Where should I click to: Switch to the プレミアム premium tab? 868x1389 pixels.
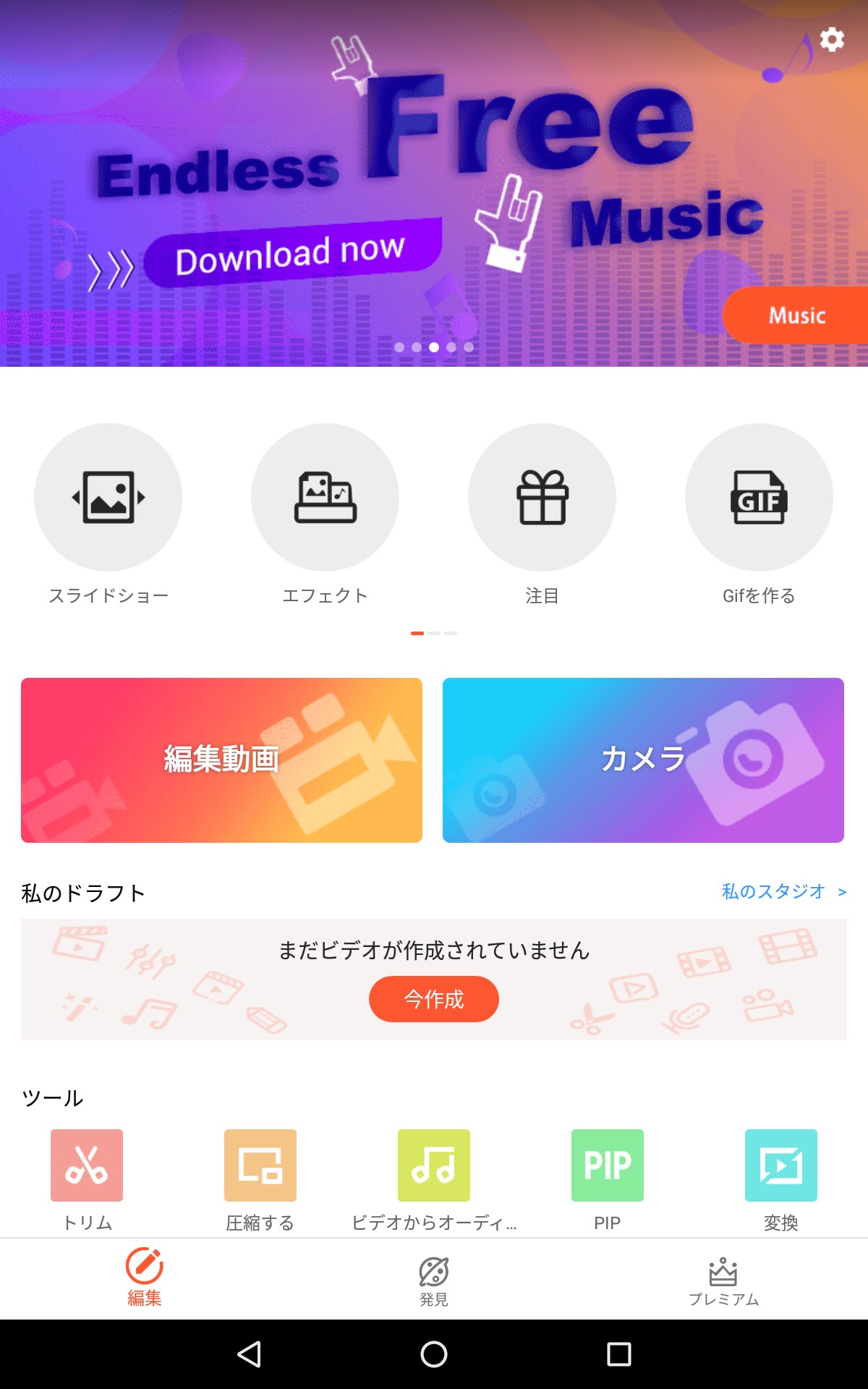tap(723, 1280)
